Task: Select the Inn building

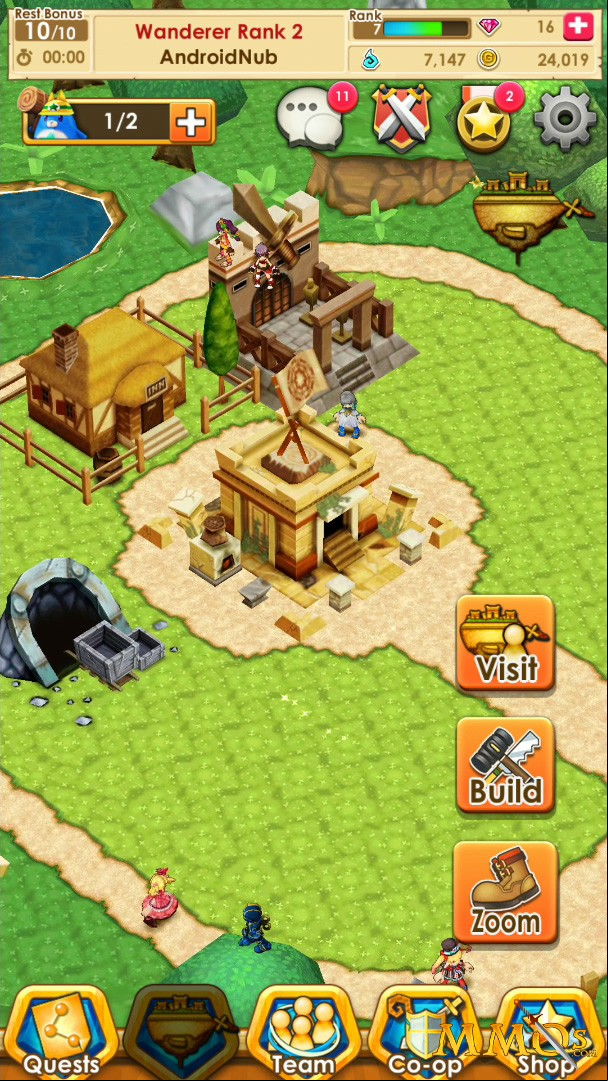Action: (103, 381)
